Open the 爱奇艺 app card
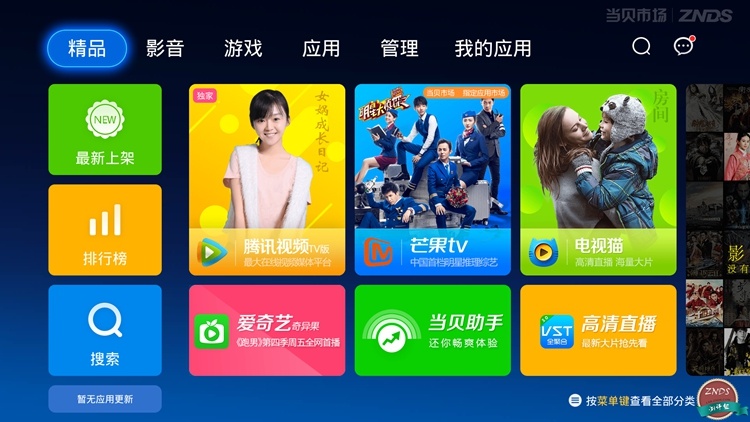This screenshot has height=422, width=750. [267, 330]
